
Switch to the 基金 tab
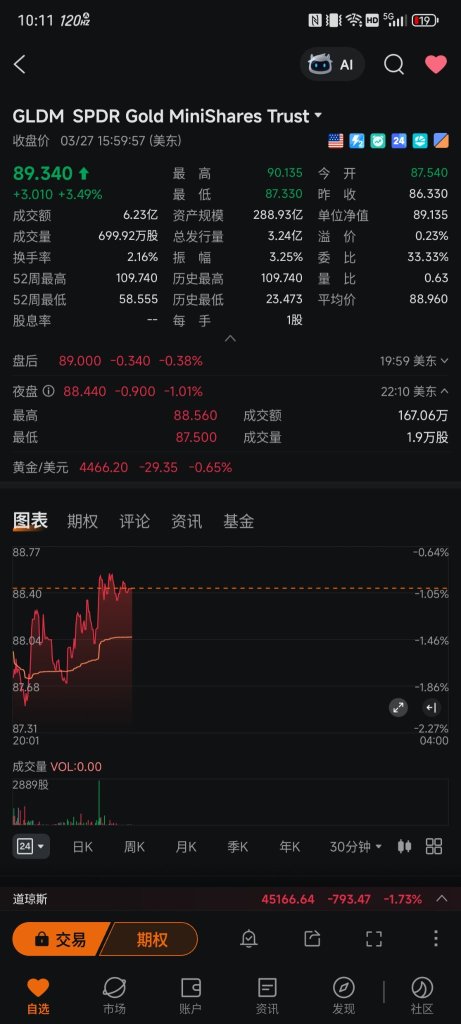(x=238, y=521)
